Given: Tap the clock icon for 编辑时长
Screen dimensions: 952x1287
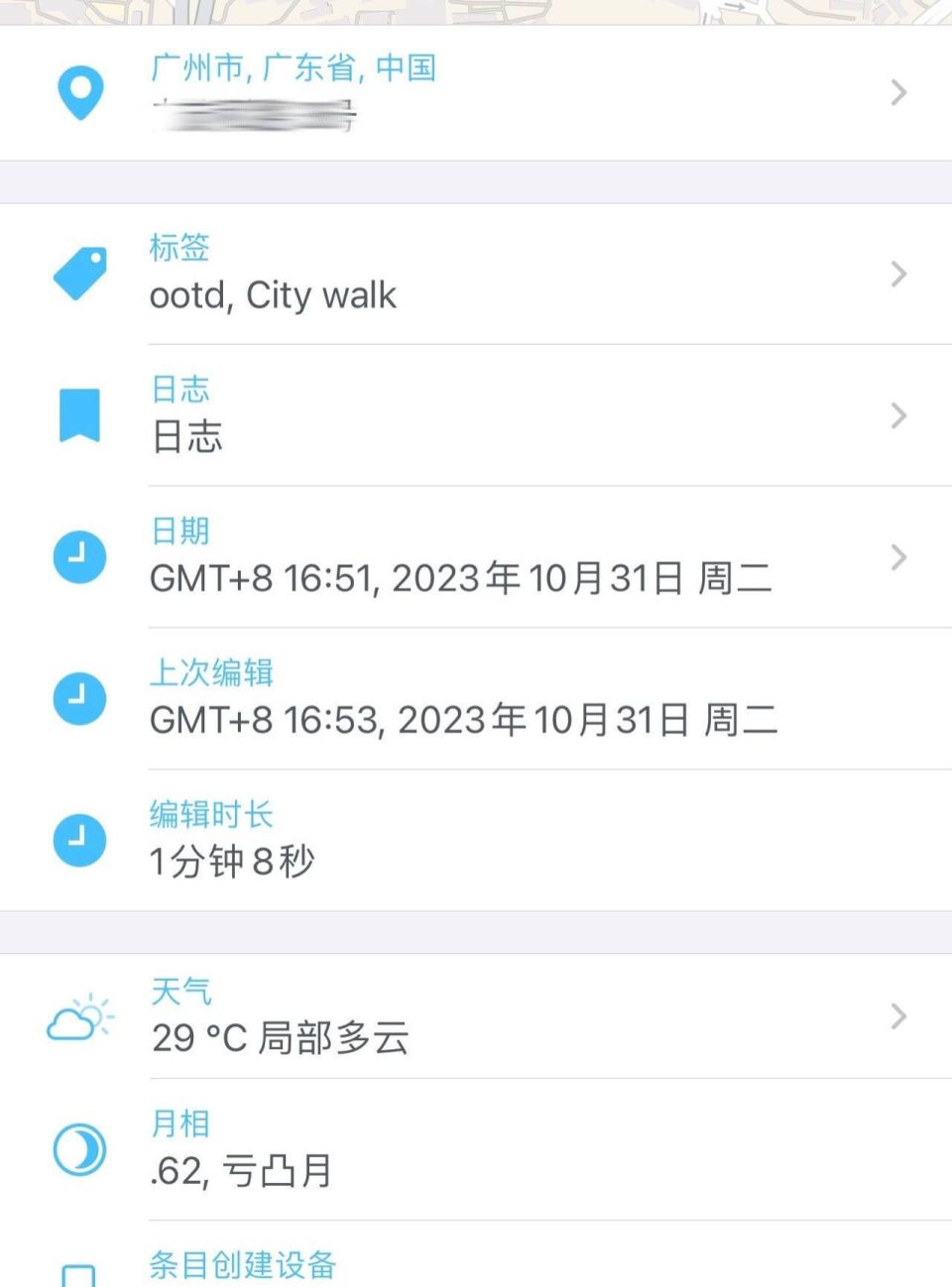Looking at the screenshot, I should [x=79, y=839].
